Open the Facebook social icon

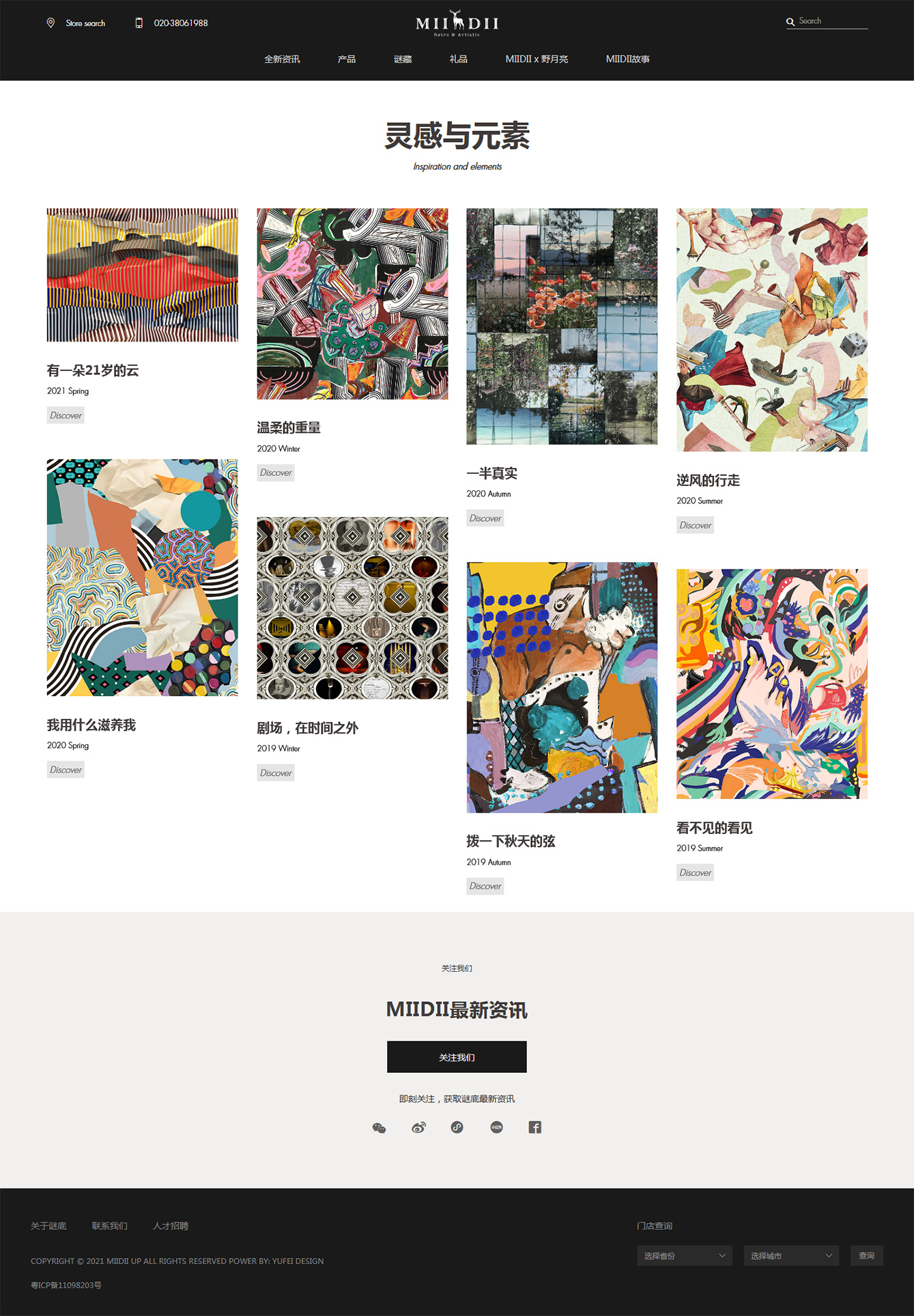click(534, 1128)
